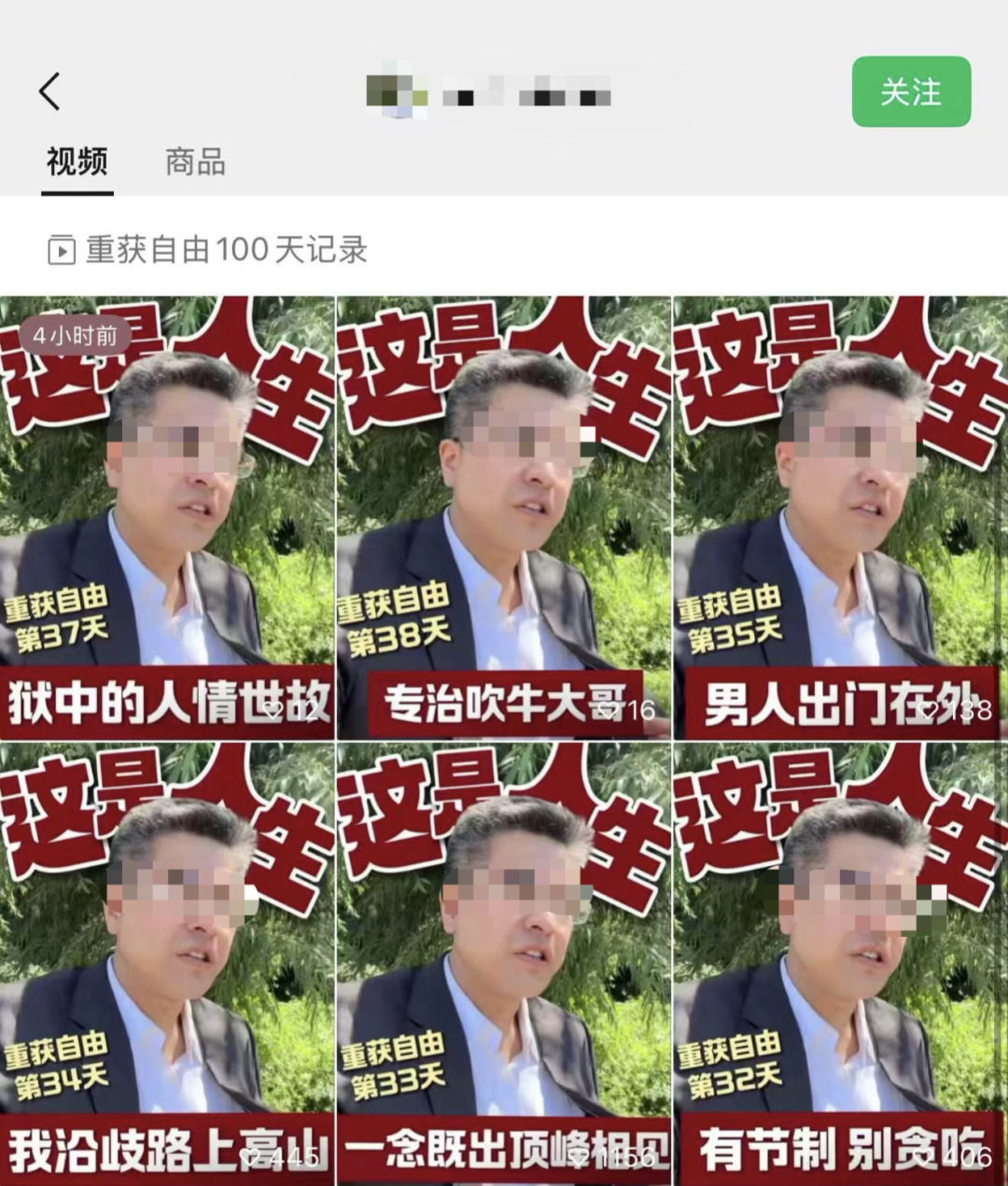Open the 第38天 专治吹牛大哥 video
1008x1186 pixels.
[x=503, y=518]
